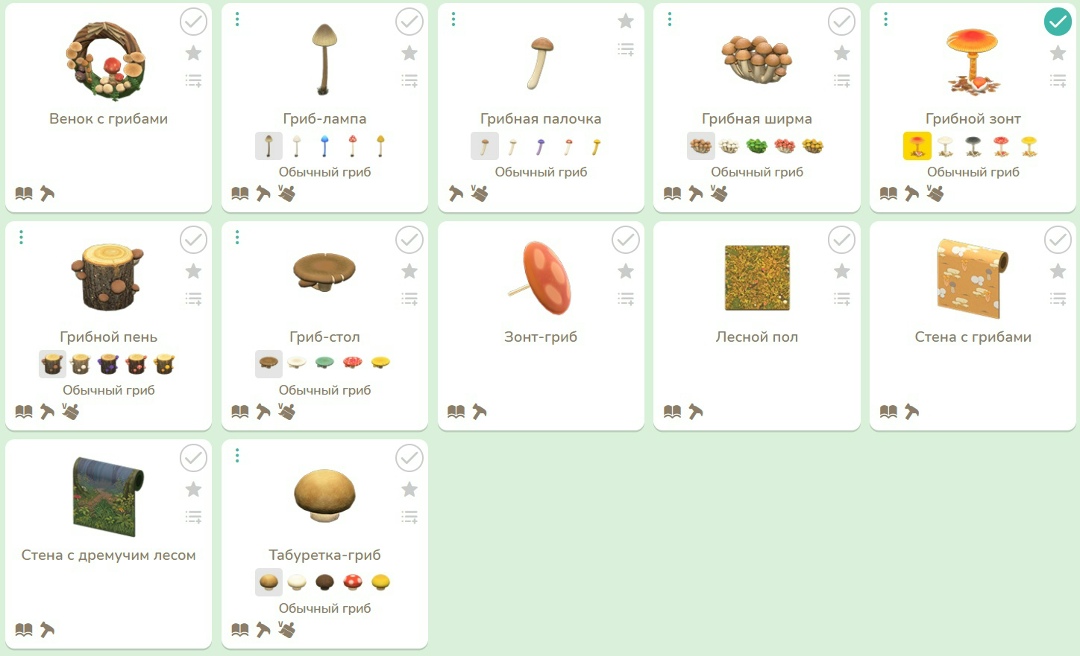
Task: Mark Гриб-стол as collected
Action: click(409, 239)
